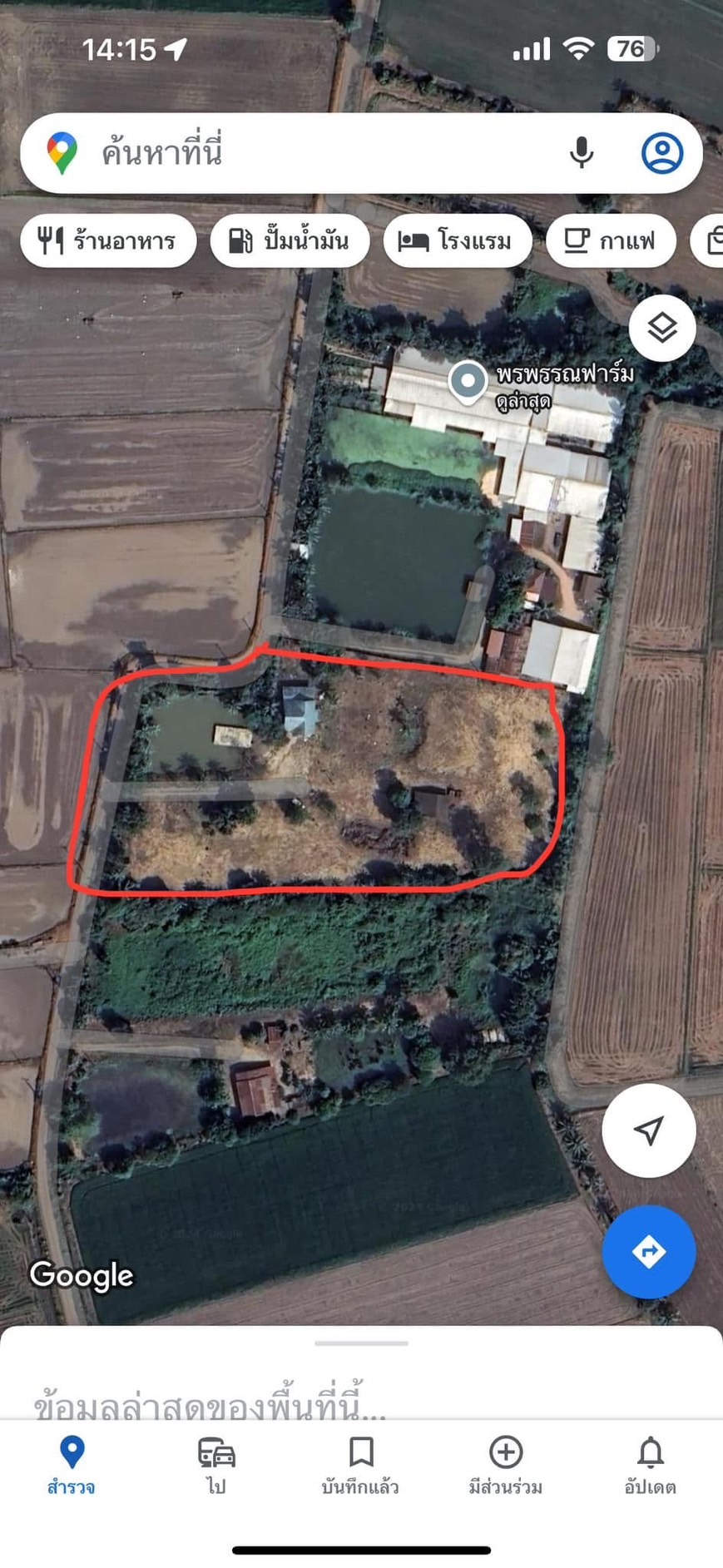Open the พรพรรณฟาร์ม map pin
The image size is (723, 1568).
coord(468,383)
